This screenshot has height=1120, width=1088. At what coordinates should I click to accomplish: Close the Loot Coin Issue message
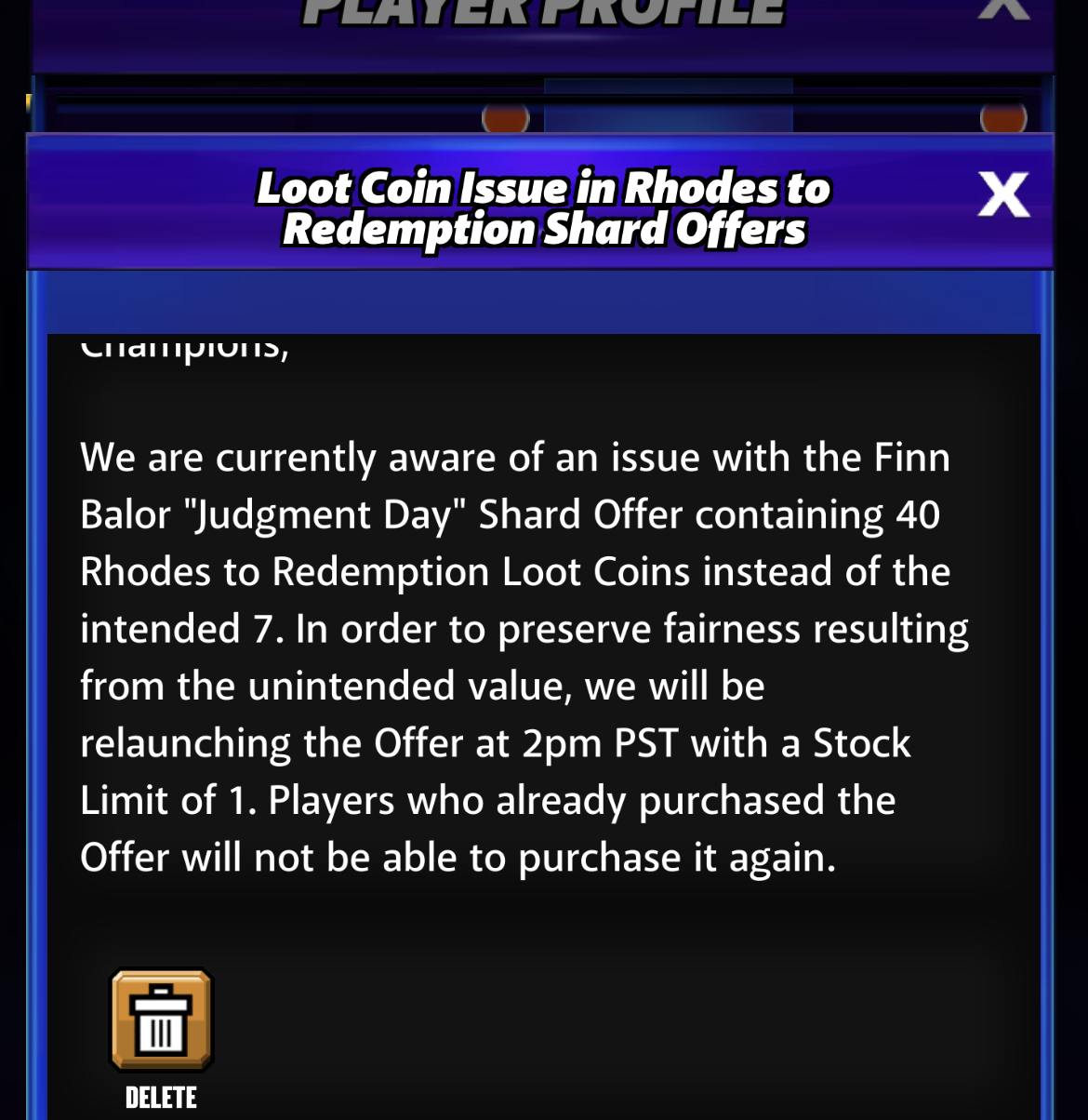pos(1003,194)
